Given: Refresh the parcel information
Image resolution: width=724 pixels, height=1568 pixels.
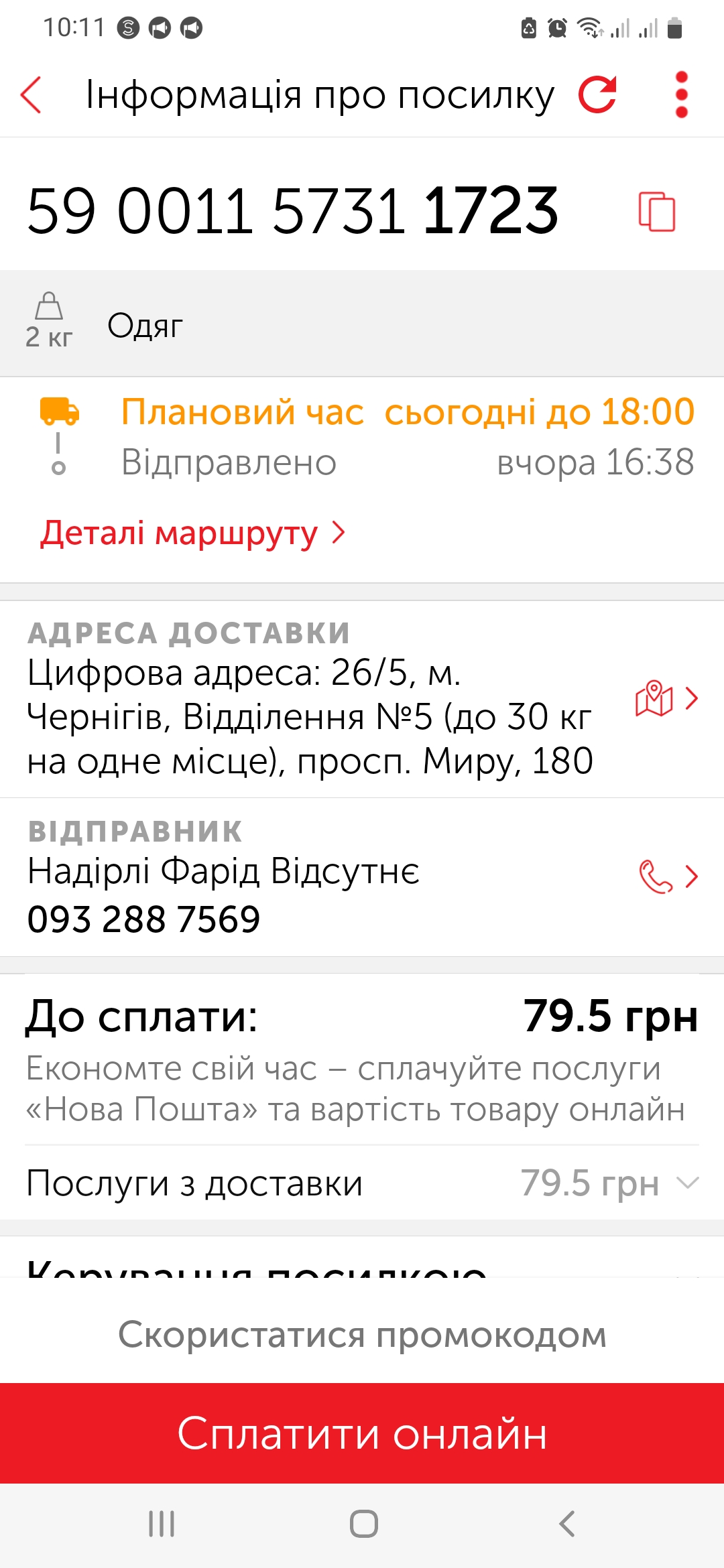Looking at the screenshot, I should pos(597,94).
